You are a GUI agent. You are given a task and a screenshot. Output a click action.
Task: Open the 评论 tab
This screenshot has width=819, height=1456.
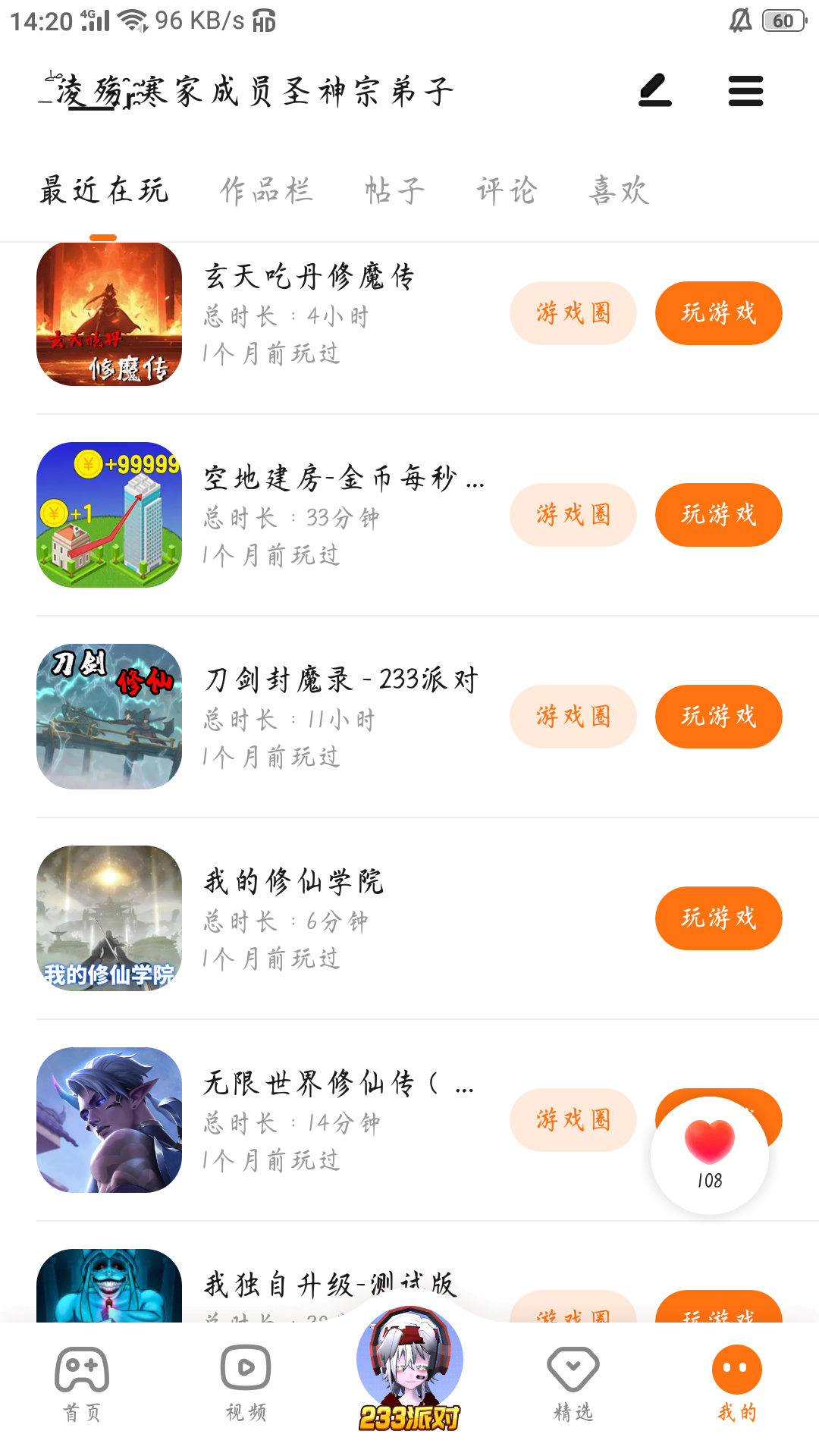tap(507, 190)
